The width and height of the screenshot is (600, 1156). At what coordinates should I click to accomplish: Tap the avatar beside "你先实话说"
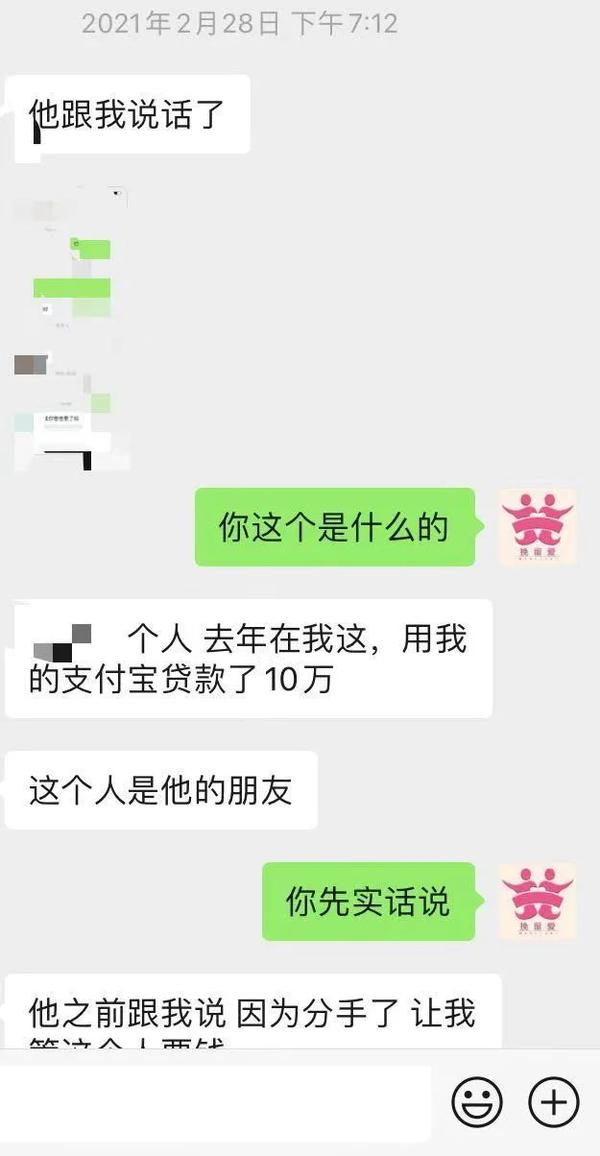[x=537, y=901]
